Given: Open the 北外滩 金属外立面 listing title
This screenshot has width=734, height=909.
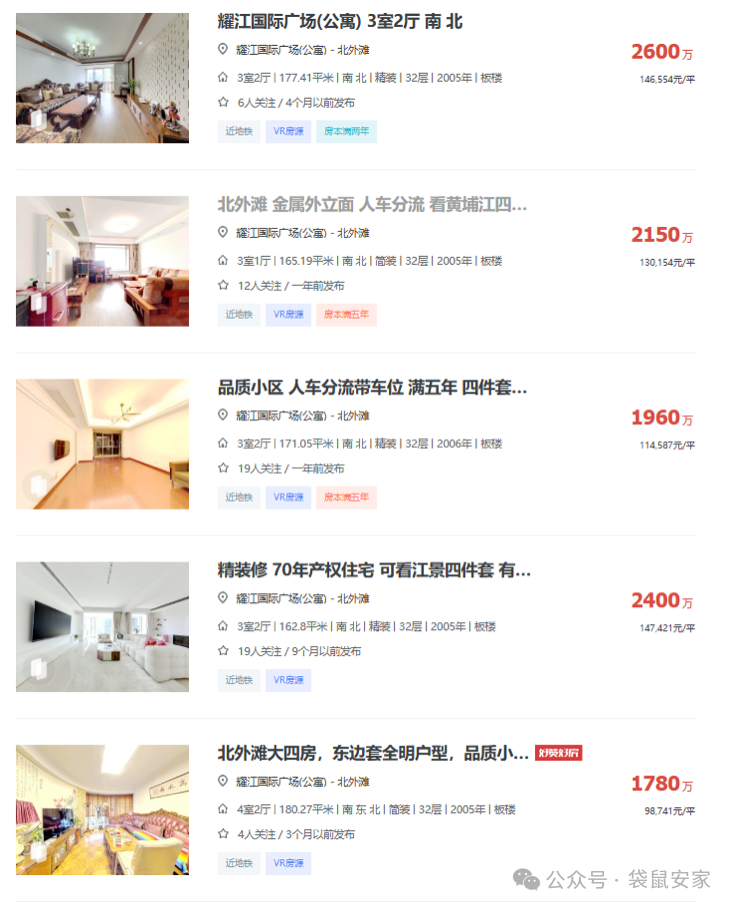Looking at the screenshot, I should click(372, 204).
